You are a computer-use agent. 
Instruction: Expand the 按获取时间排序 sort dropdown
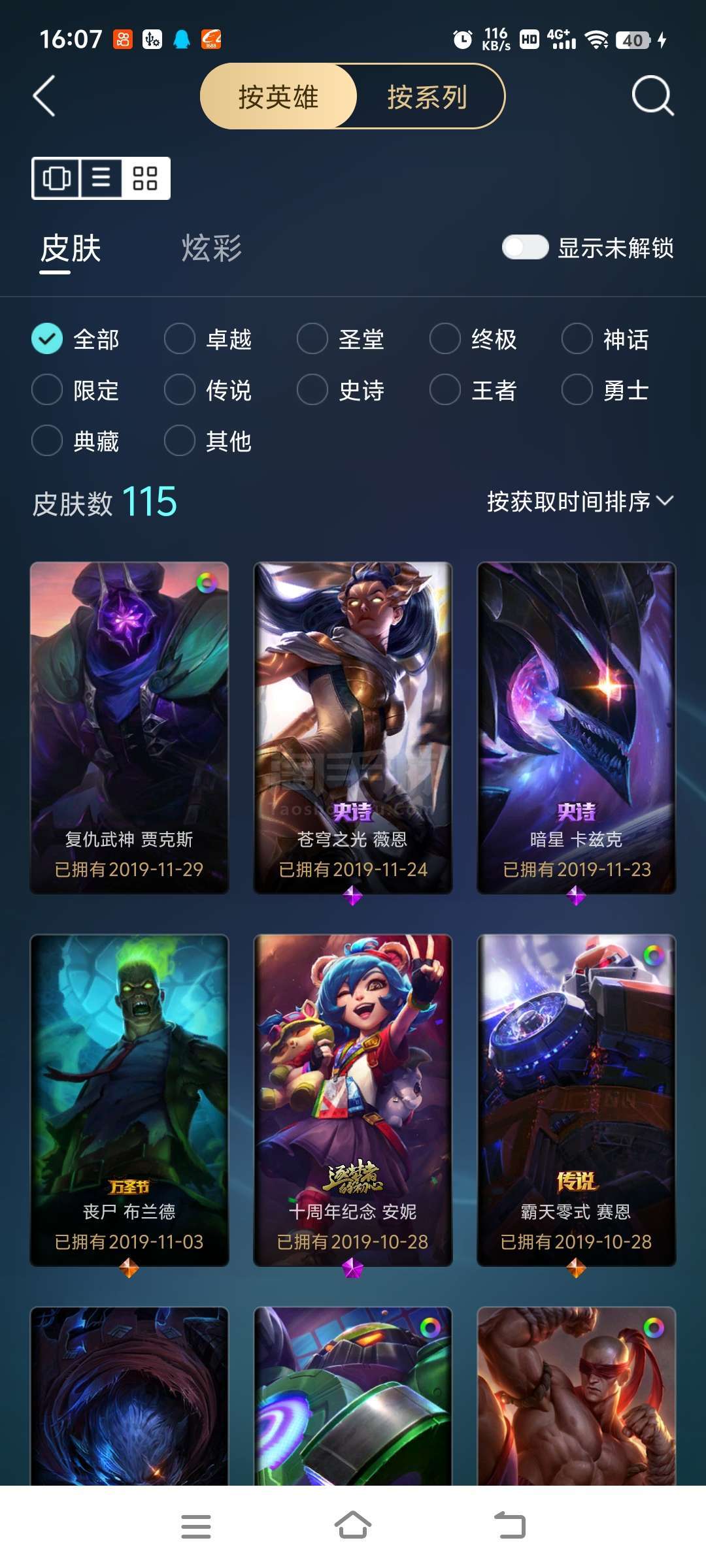[x=580, y=501]
